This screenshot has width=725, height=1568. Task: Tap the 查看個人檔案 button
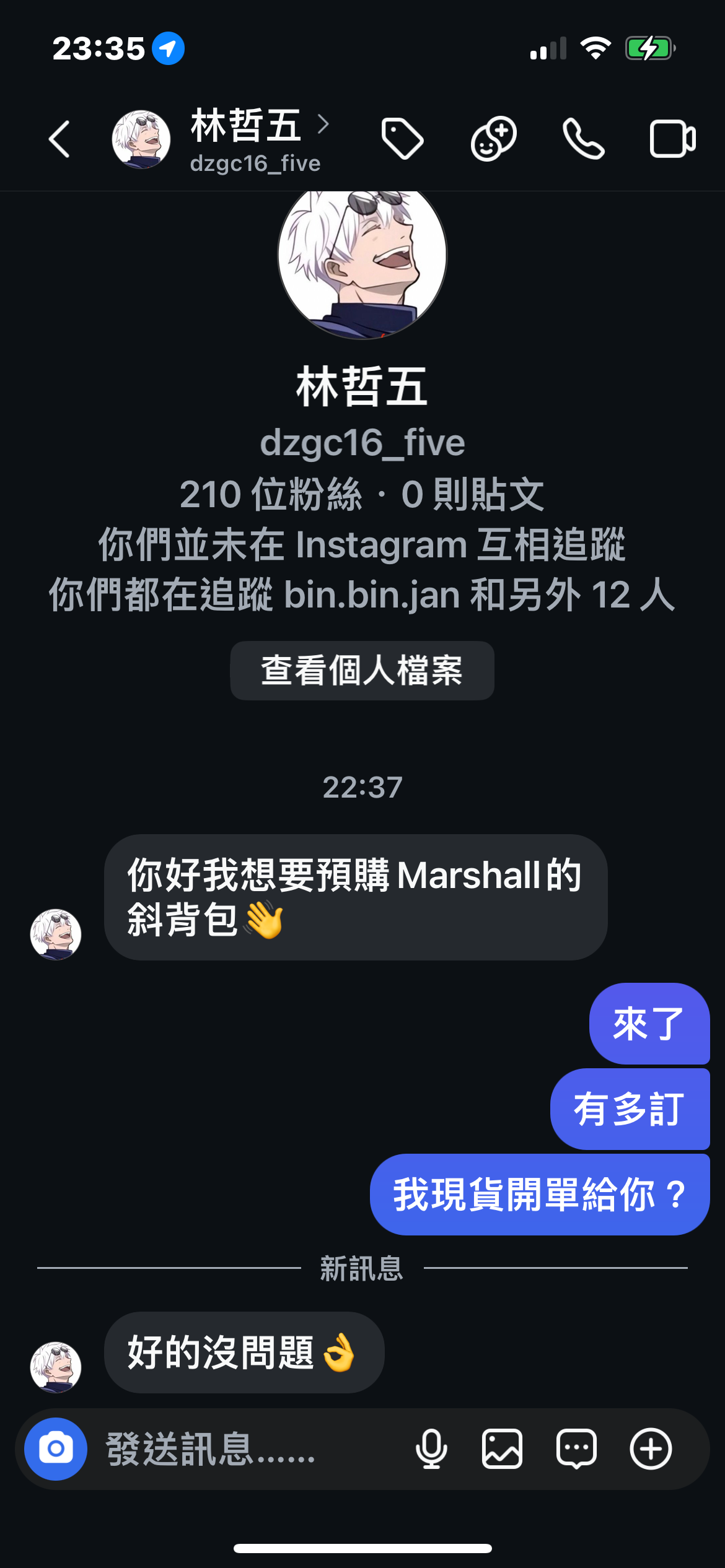[362, 671]
